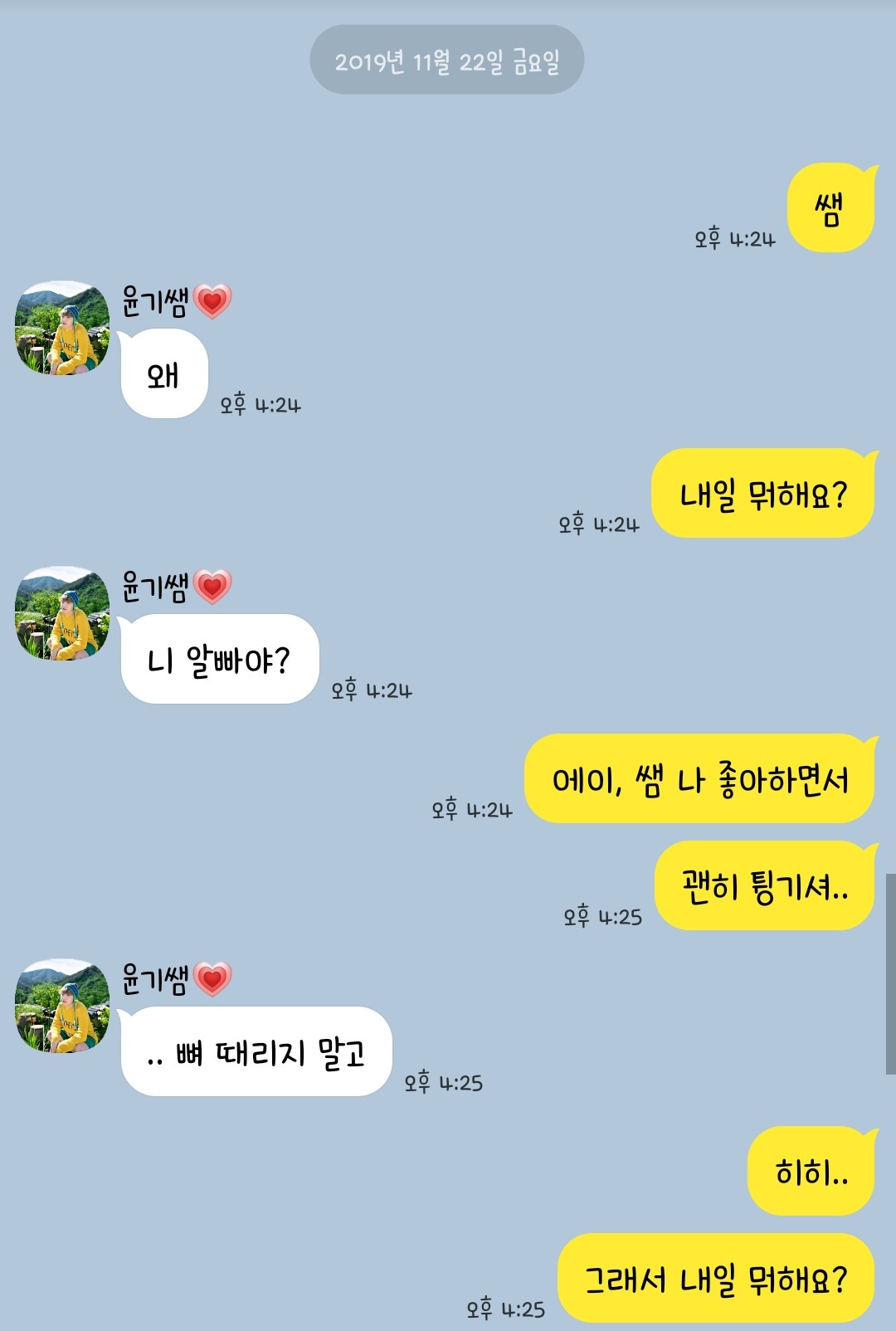896x1331 pixels.
Task: Select the '에이, 쌤 나 좋아하면서' bubble
Action: 701,778
